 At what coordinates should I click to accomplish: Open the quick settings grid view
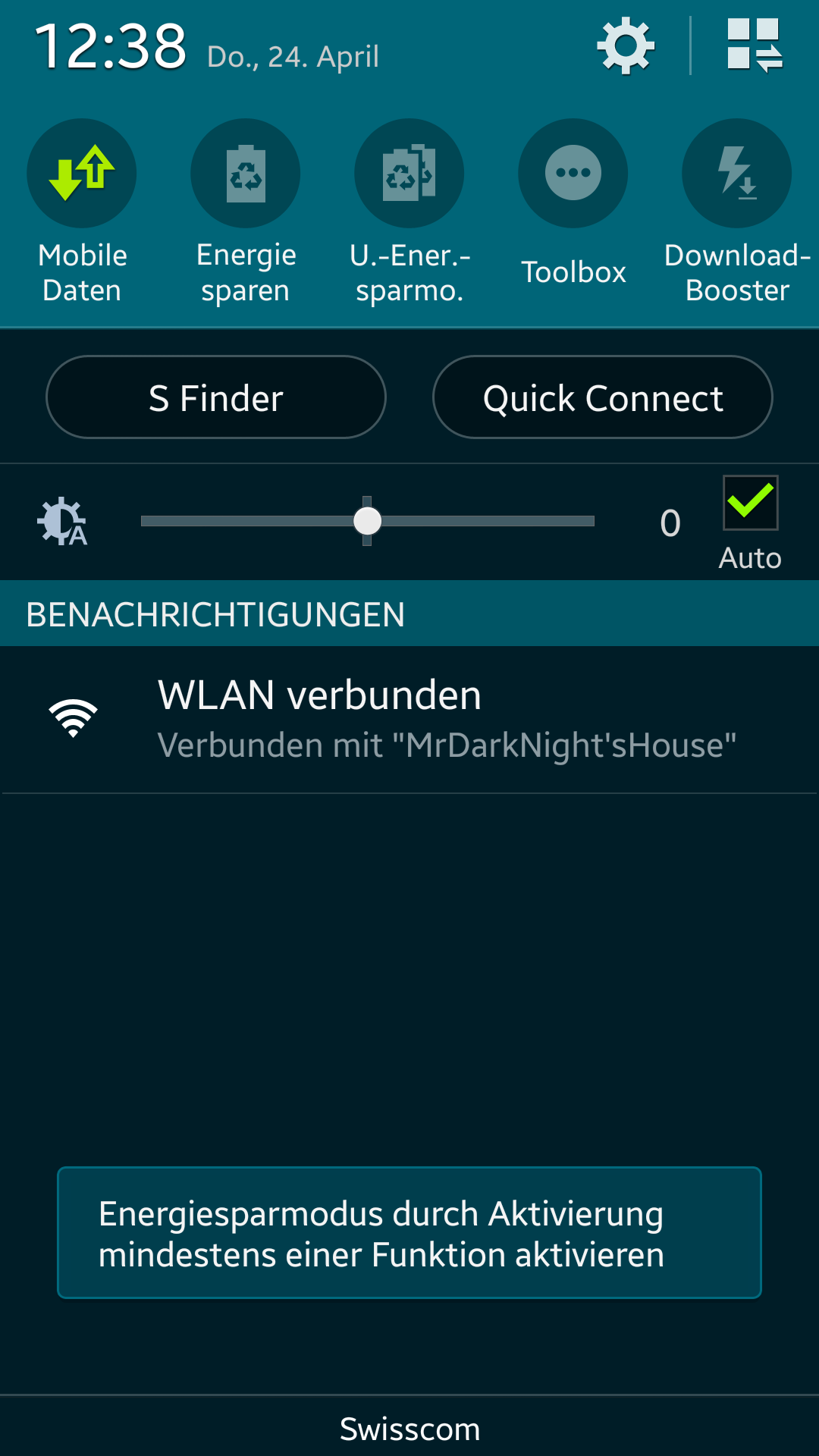755,45
